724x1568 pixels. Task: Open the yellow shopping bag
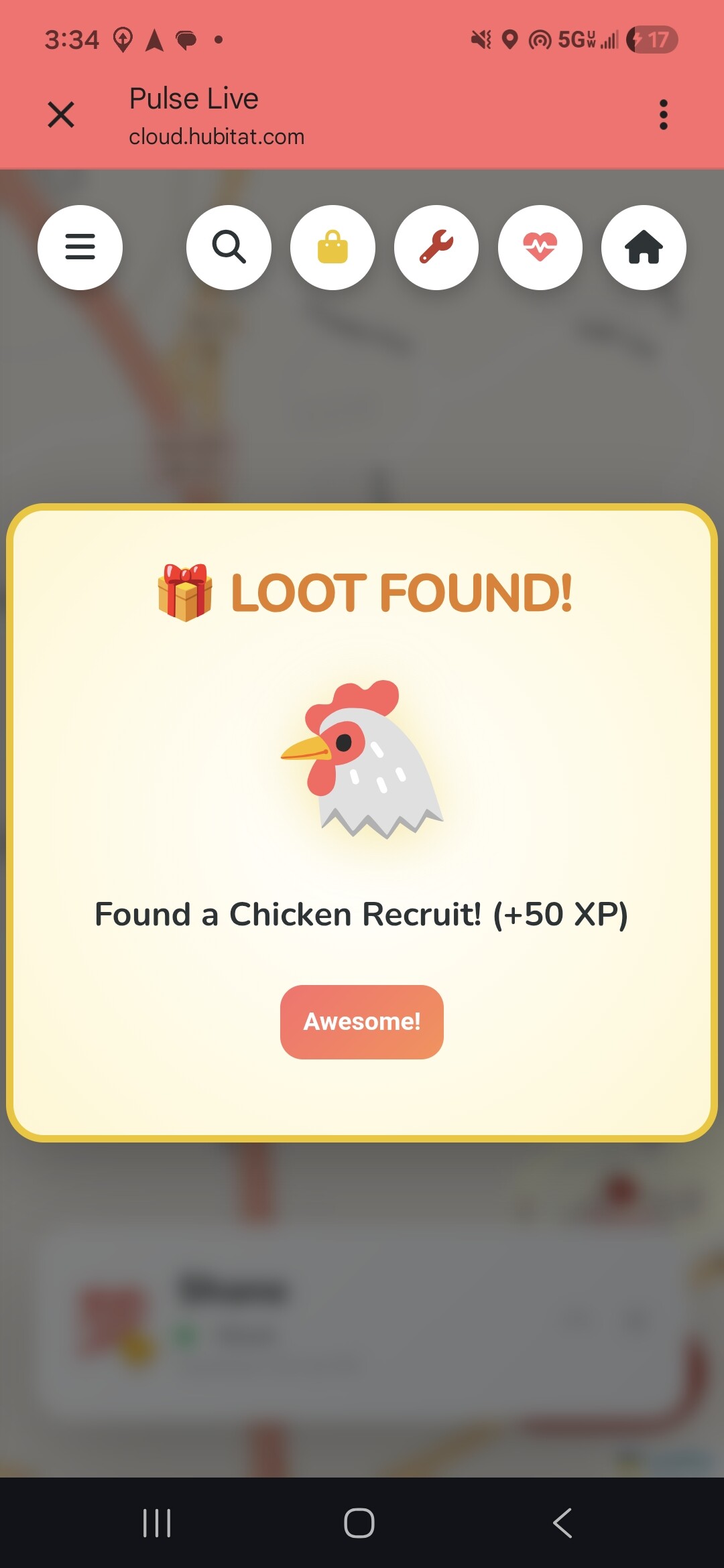click(x=333, y=247)
